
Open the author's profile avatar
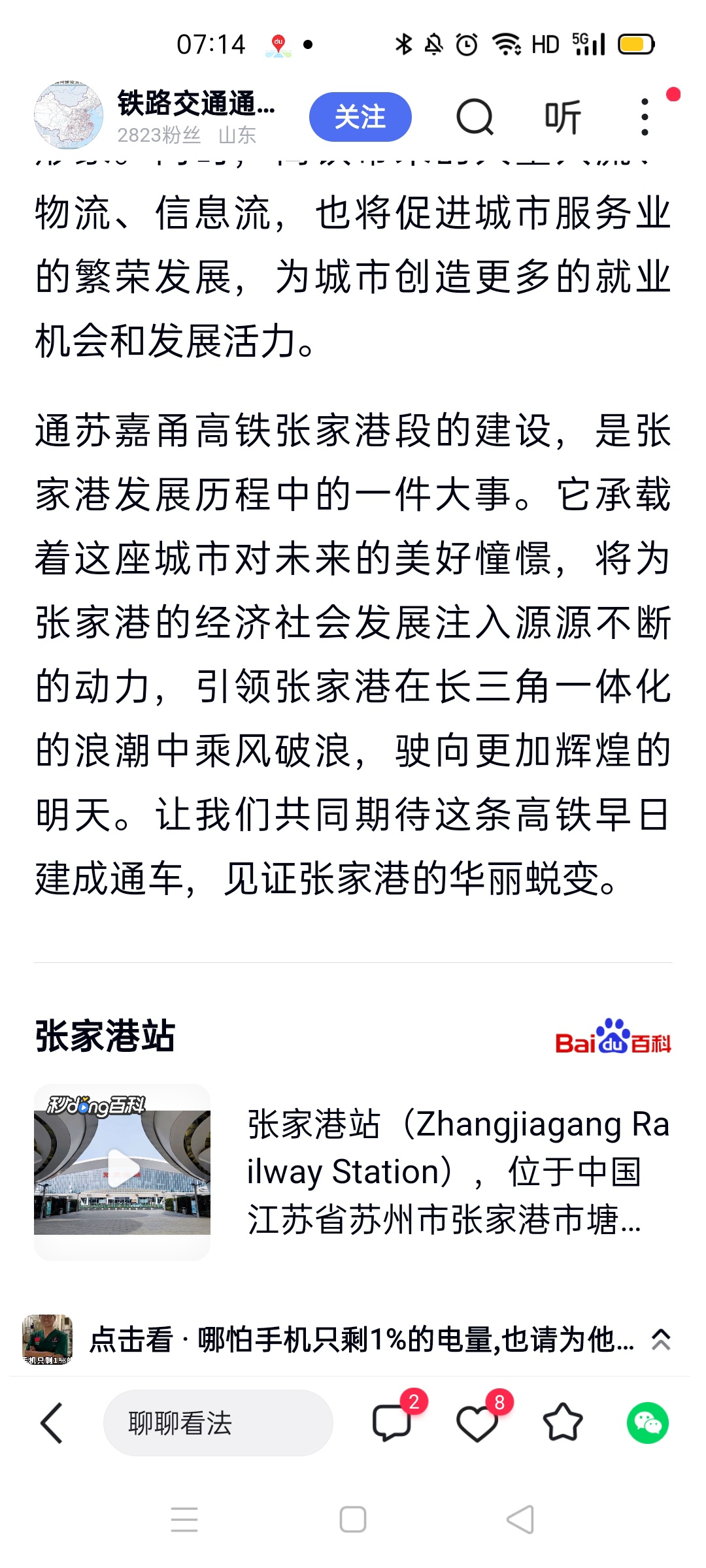(69, 116)
